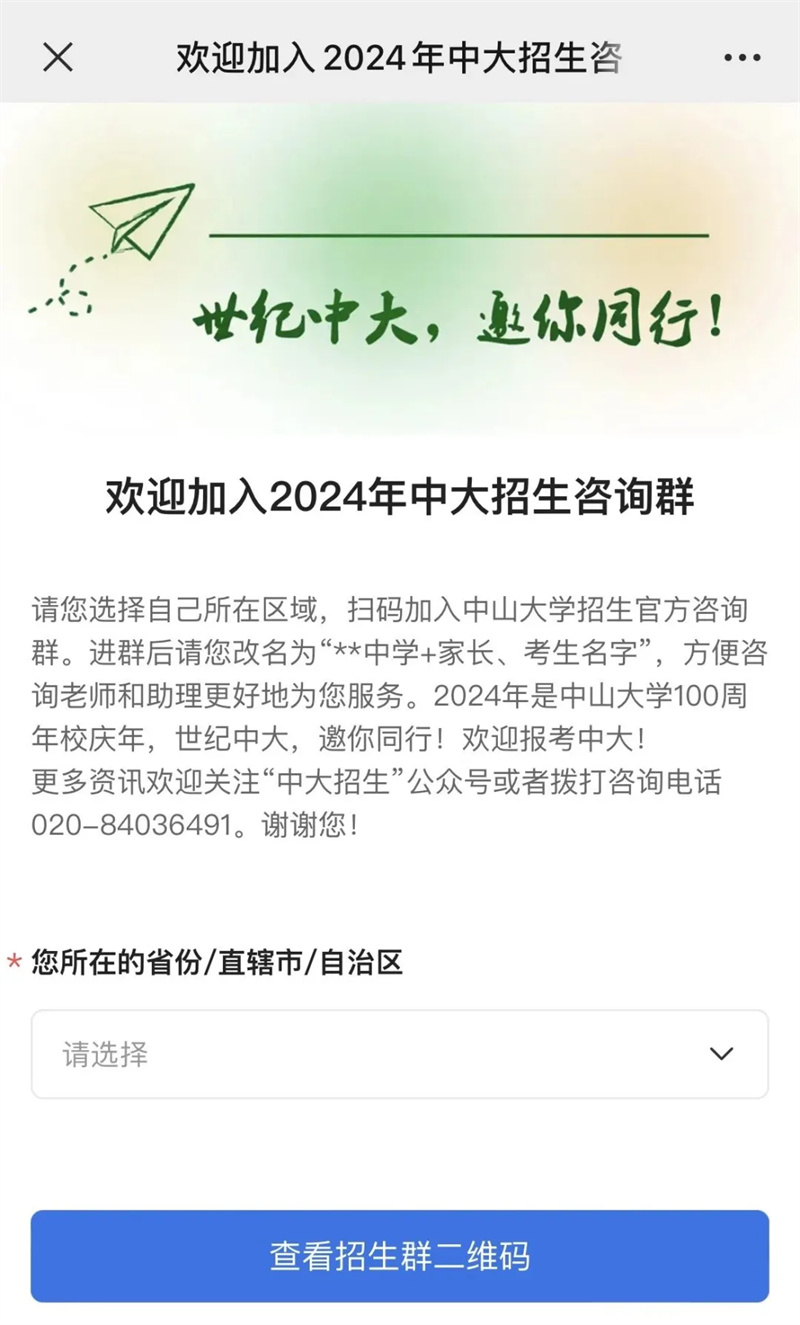800x1325 pixels.
Task: Close the admissions webpage with the X
Action: click(58, 58)
